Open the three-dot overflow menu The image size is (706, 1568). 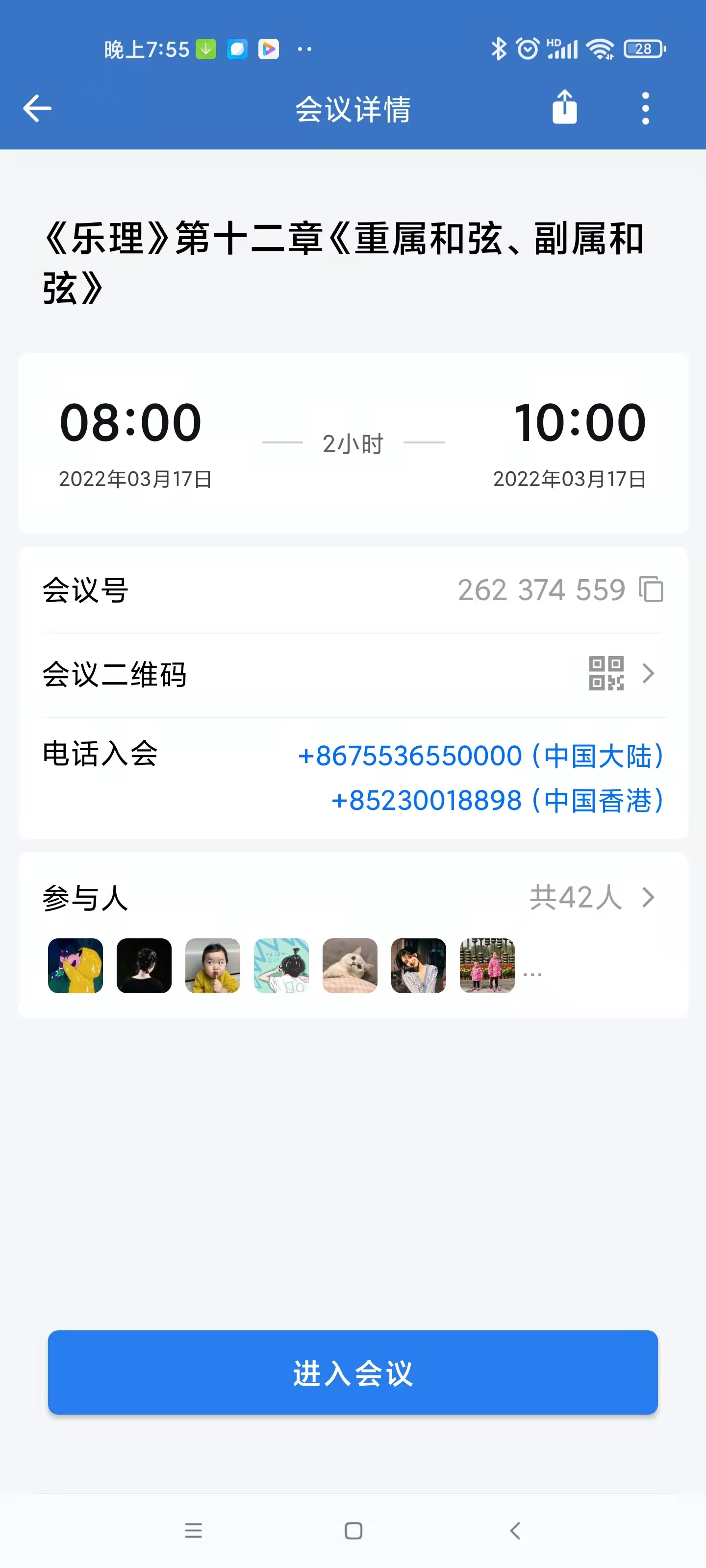click(645, 109)
